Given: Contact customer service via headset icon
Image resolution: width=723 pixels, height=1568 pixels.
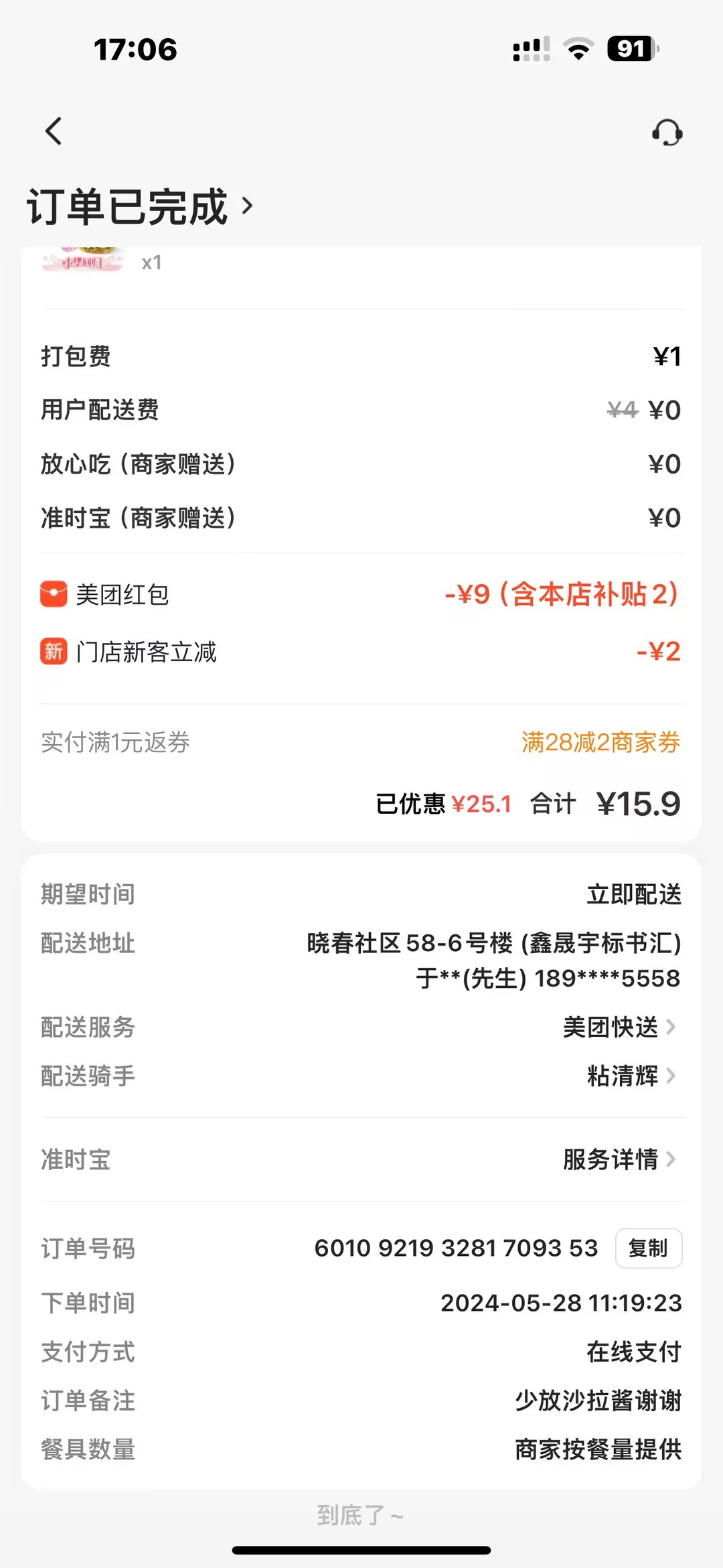Looking at the screenshot, I should coord(667,133).
